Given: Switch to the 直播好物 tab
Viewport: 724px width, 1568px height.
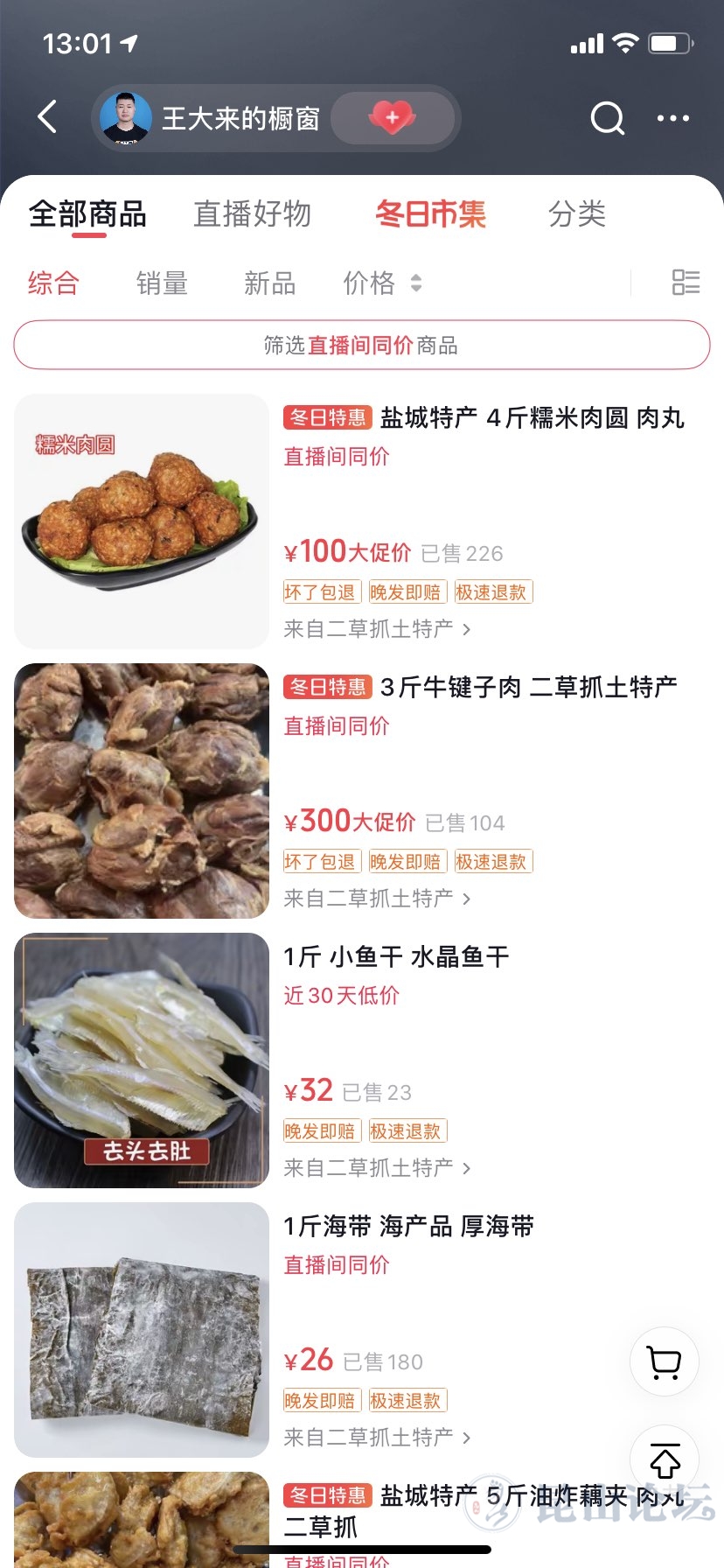Looking at the screenshot, I should click(252, 213).
